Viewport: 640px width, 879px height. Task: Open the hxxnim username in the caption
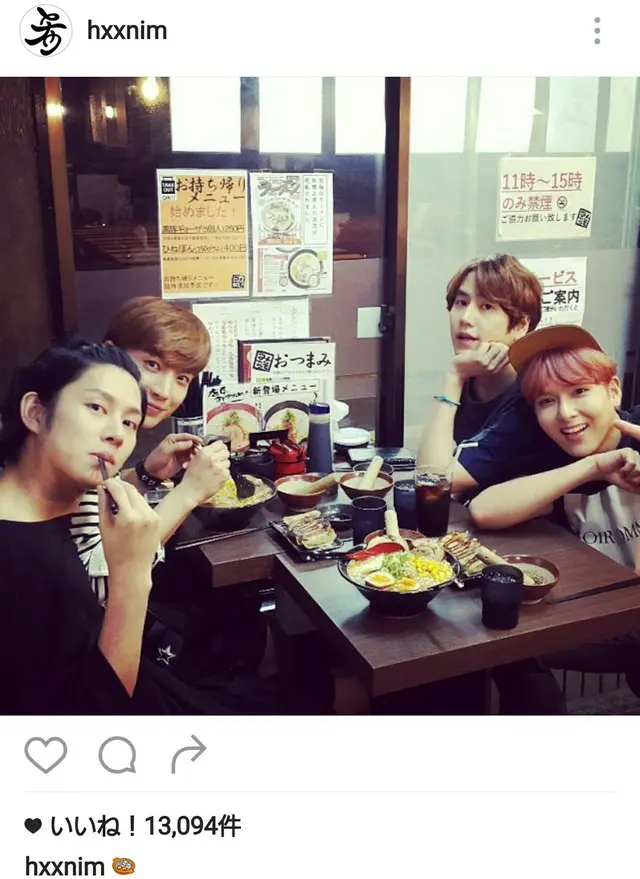pyautogui.click(x=65, y=865)
